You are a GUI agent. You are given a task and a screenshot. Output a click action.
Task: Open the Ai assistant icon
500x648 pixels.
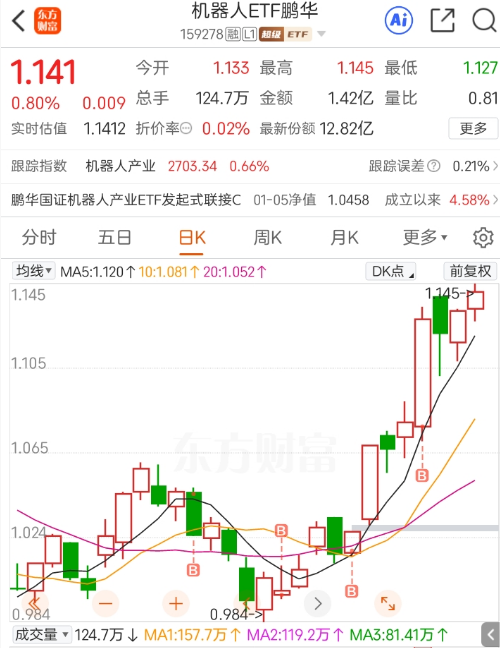tap(398, 20)
